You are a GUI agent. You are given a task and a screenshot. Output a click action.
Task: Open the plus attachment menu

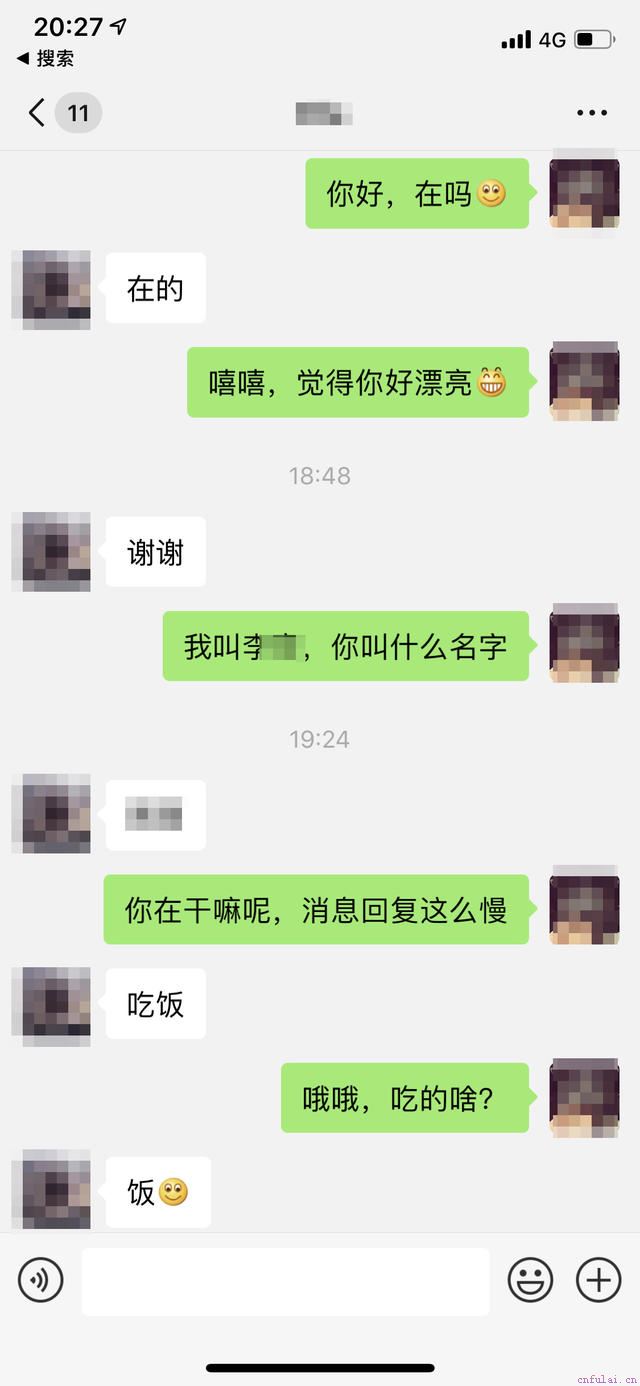click(598, 1280)
